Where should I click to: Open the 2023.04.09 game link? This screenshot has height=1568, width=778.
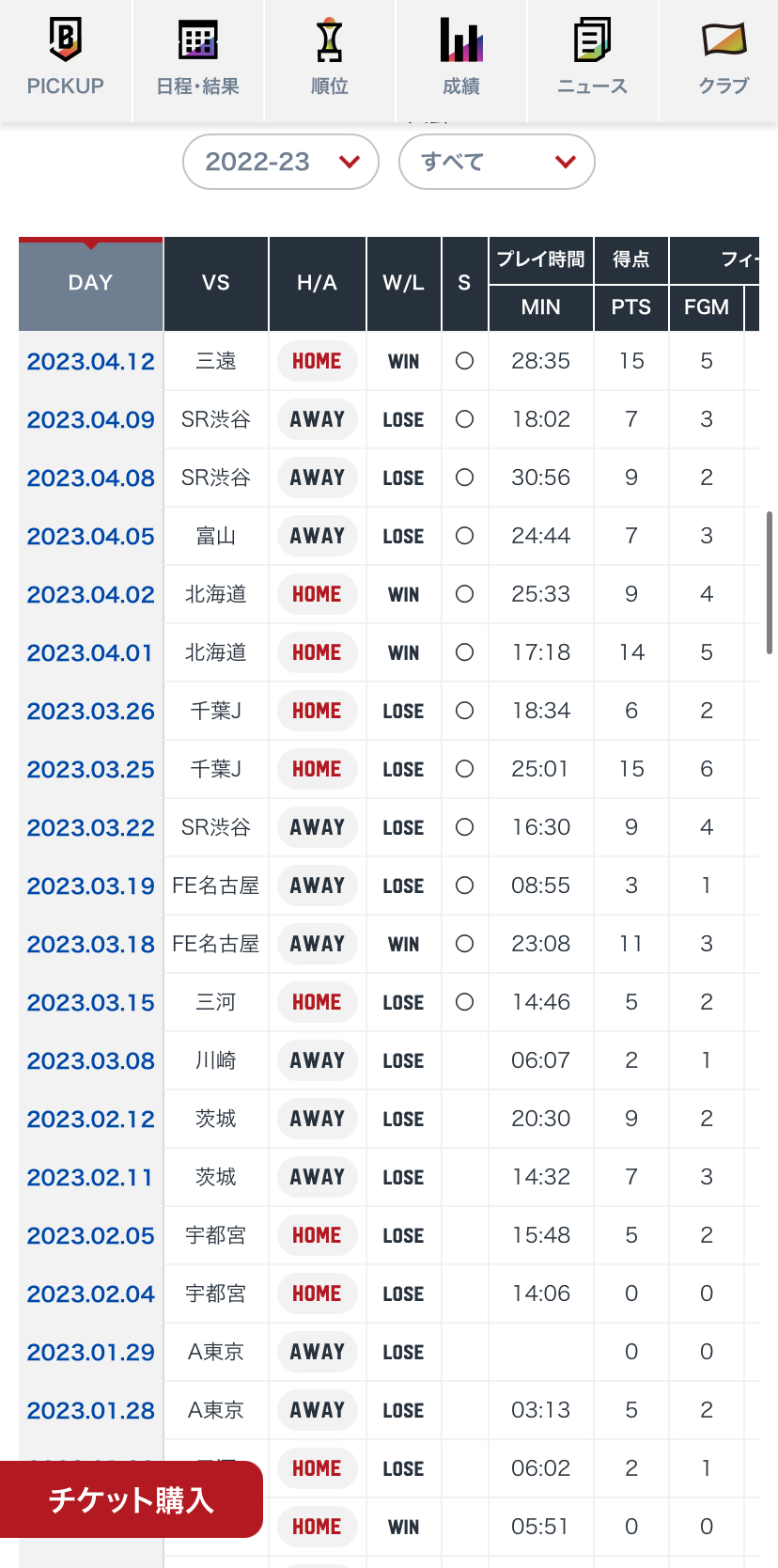90,420
